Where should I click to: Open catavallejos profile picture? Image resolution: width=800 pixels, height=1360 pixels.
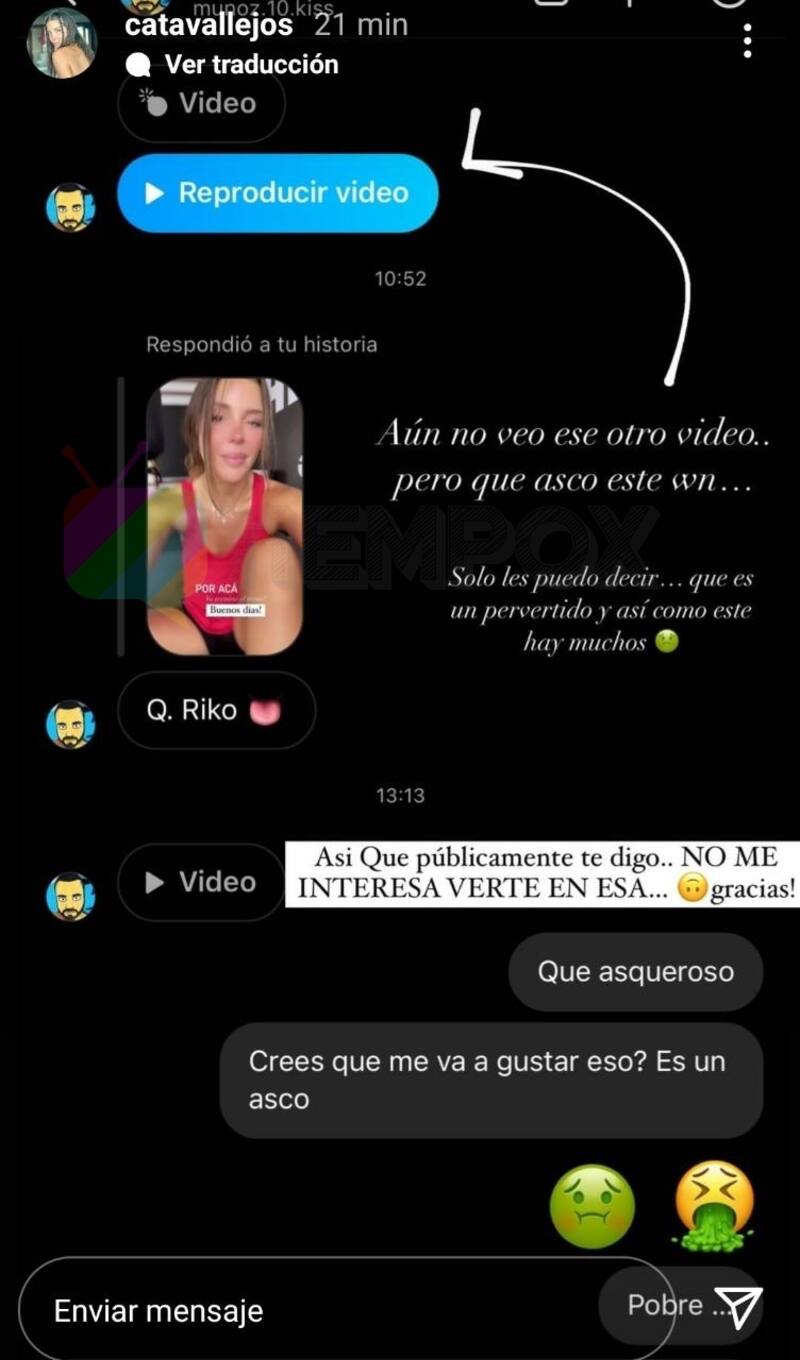tap(62, 42)
